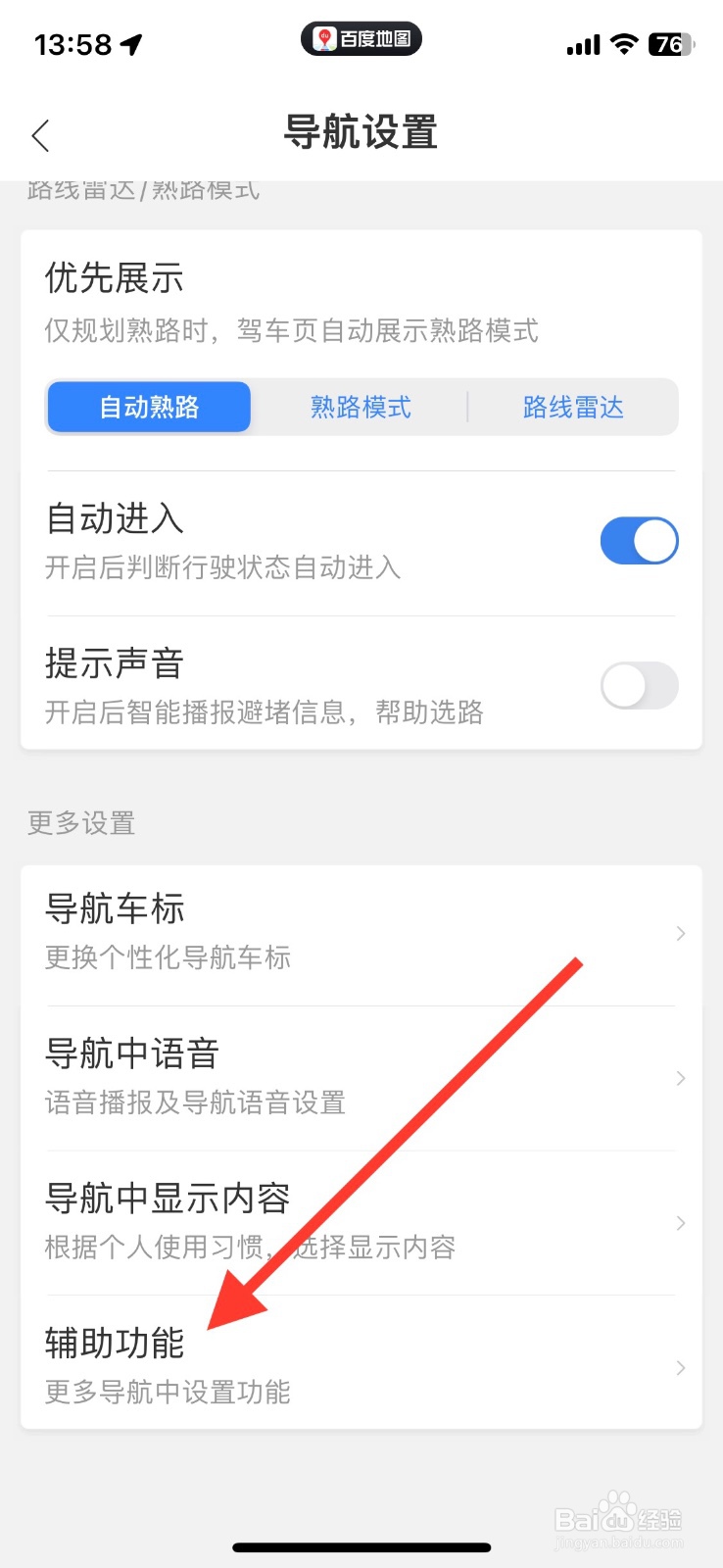Tap the back arrow to exit 导航设置
The width and height of the screenshot is (723, 1568).
click(x=39, y=135)
